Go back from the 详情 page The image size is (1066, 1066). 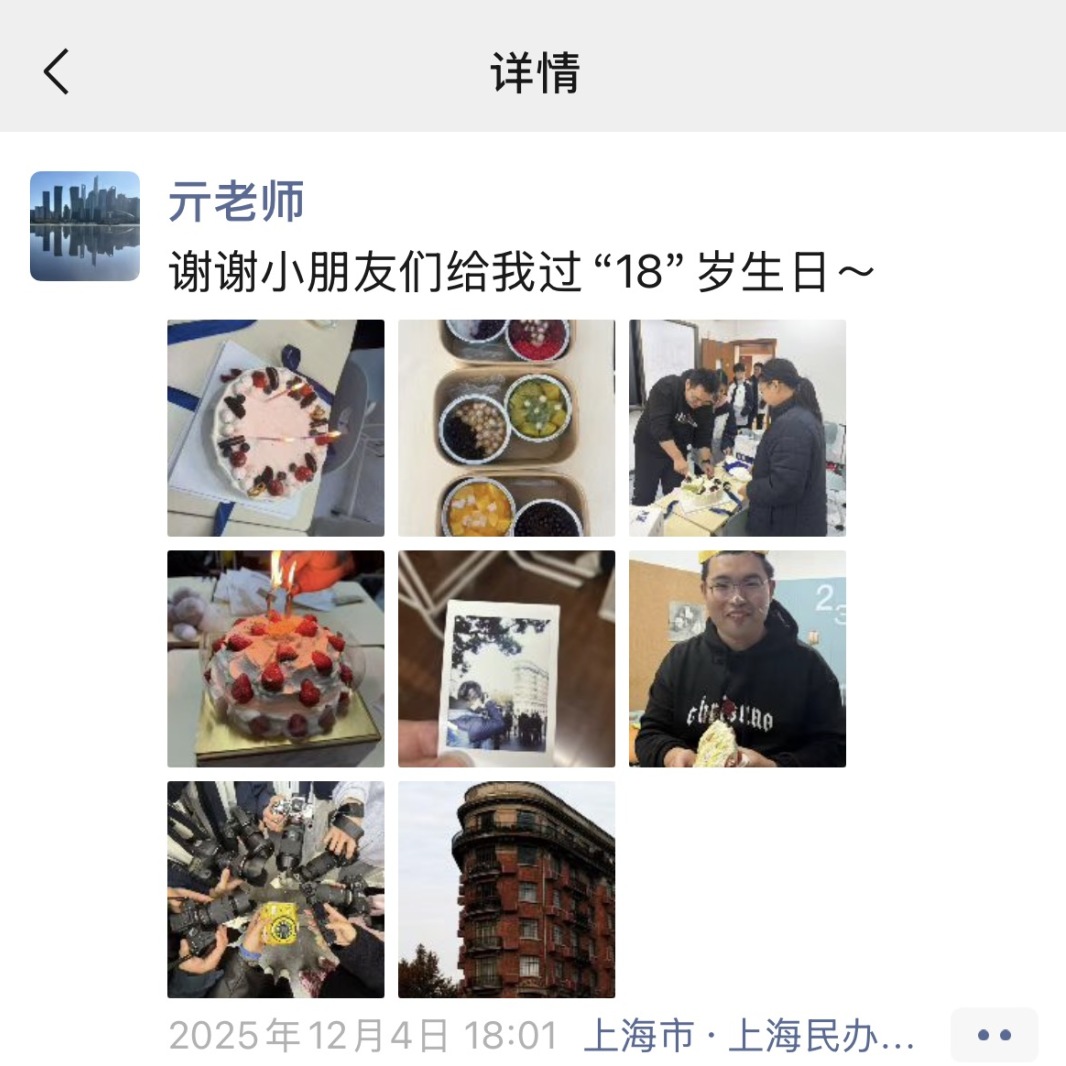click(57, 72)
